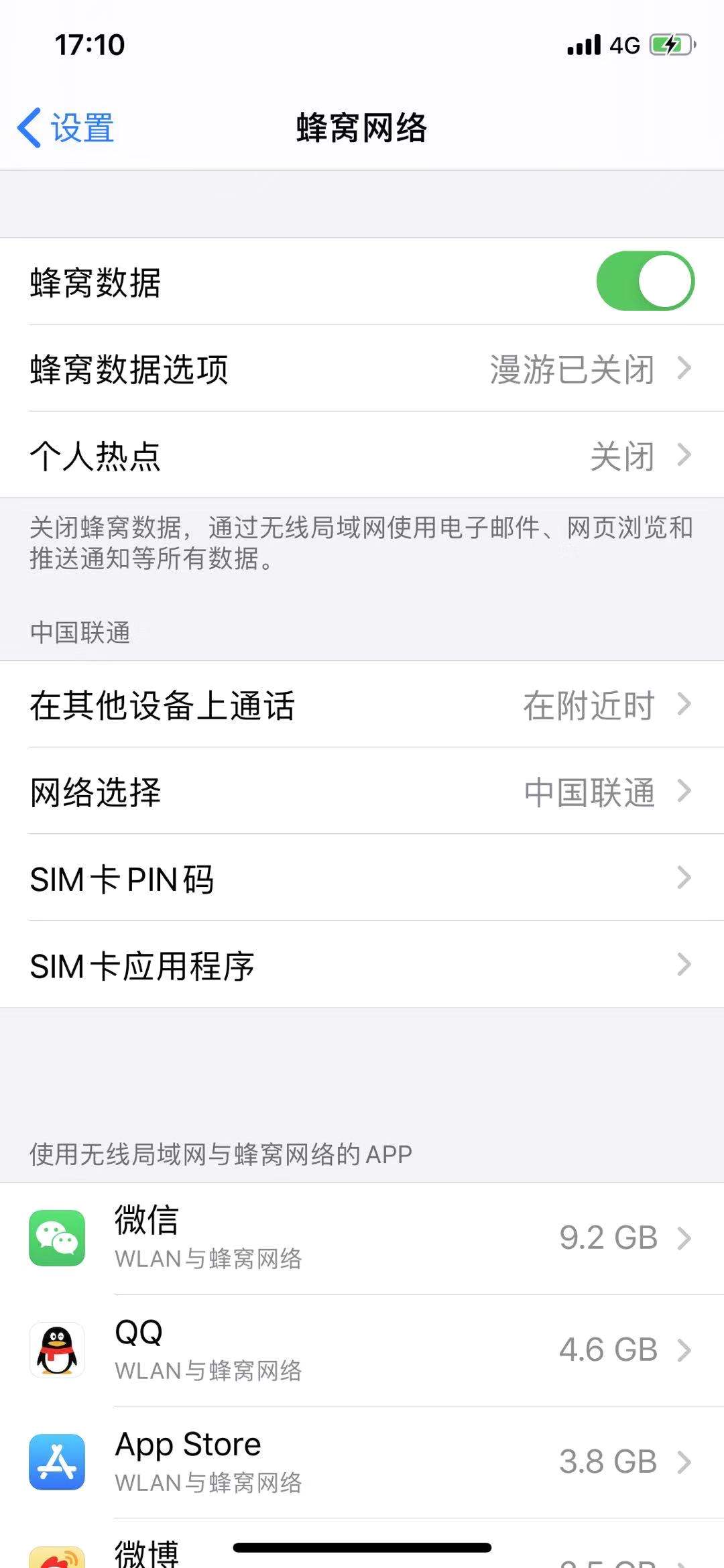Open 个人热点 settings
Image resolution: width=724 pixels, height=1568 pixels.
[x=362, y=456]
